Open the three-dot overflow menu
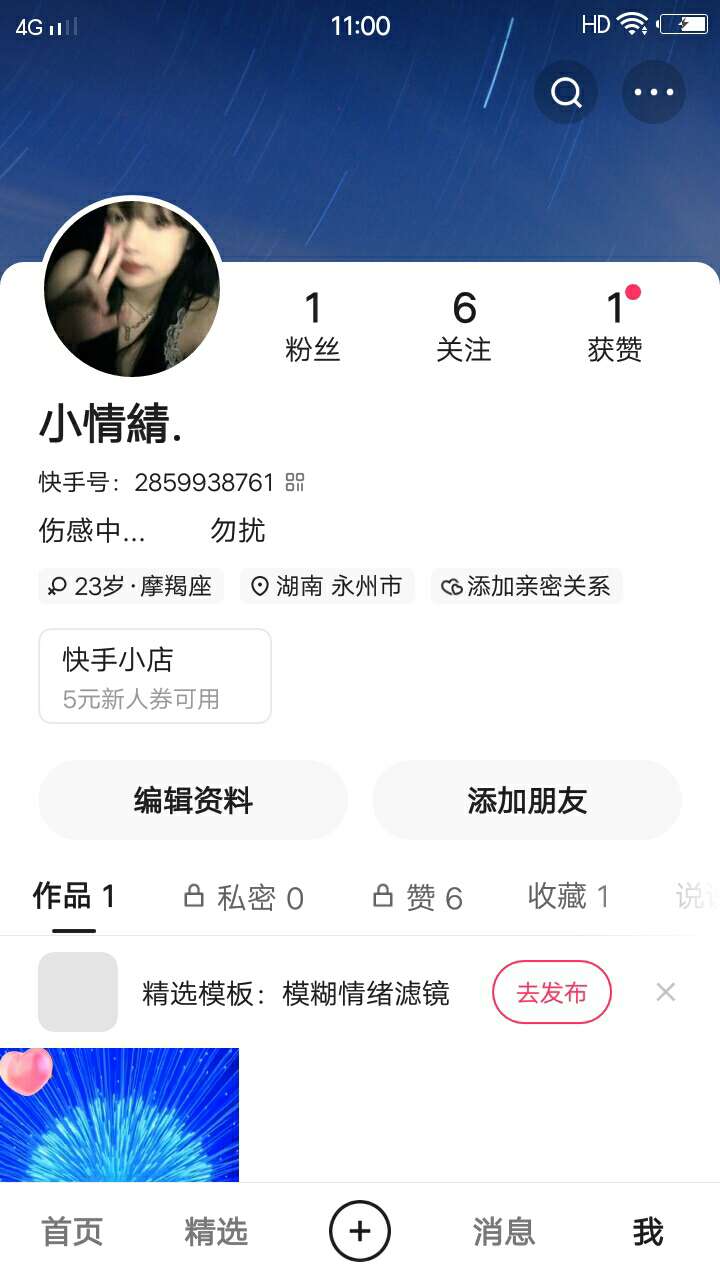Viewport: 720px width, 1280px height. [654, 93]
